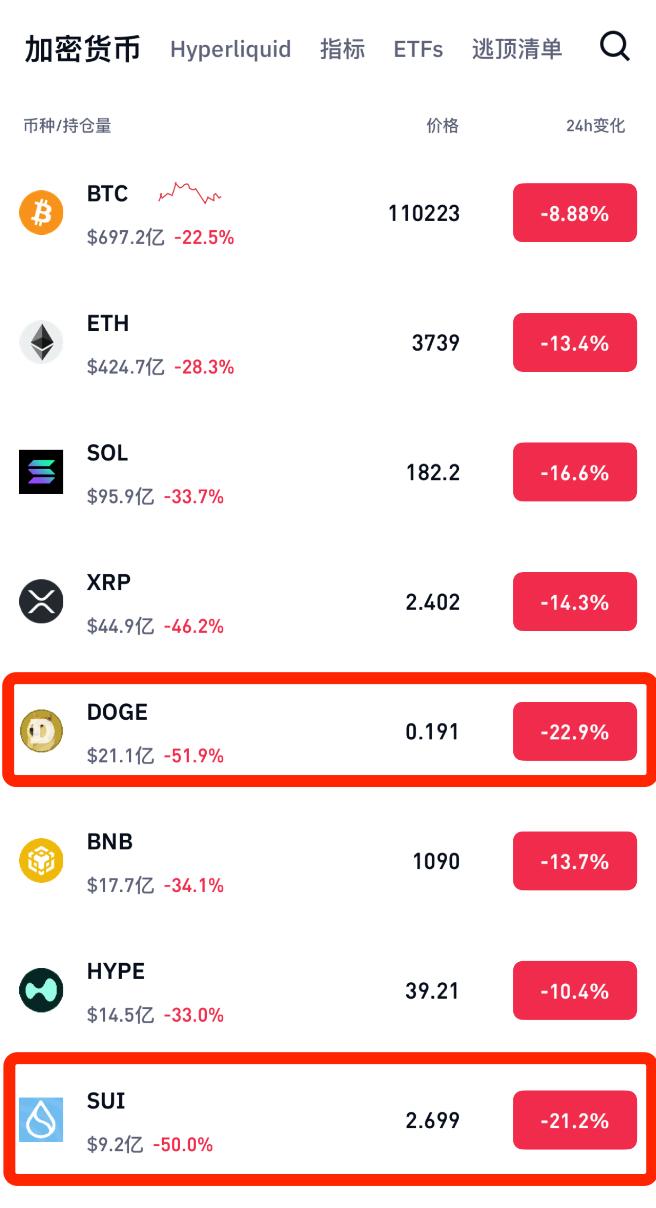The height and width of the screenshot is (1208, 656).
Task: Sort by 24h变化 column header
Action: [x=594, y=126]
